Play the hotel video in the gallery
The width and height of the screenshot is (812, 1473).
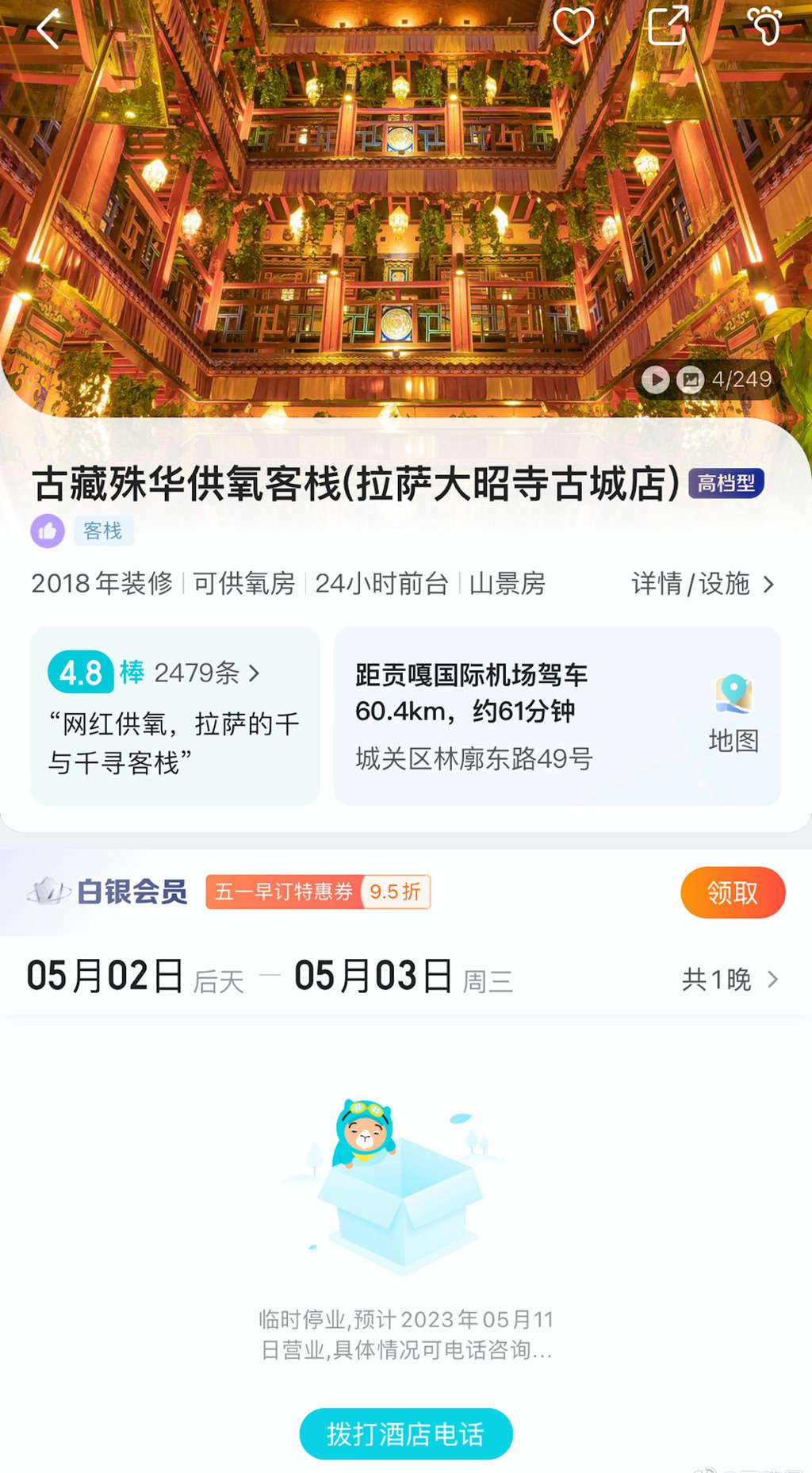(x=655, y=380)
